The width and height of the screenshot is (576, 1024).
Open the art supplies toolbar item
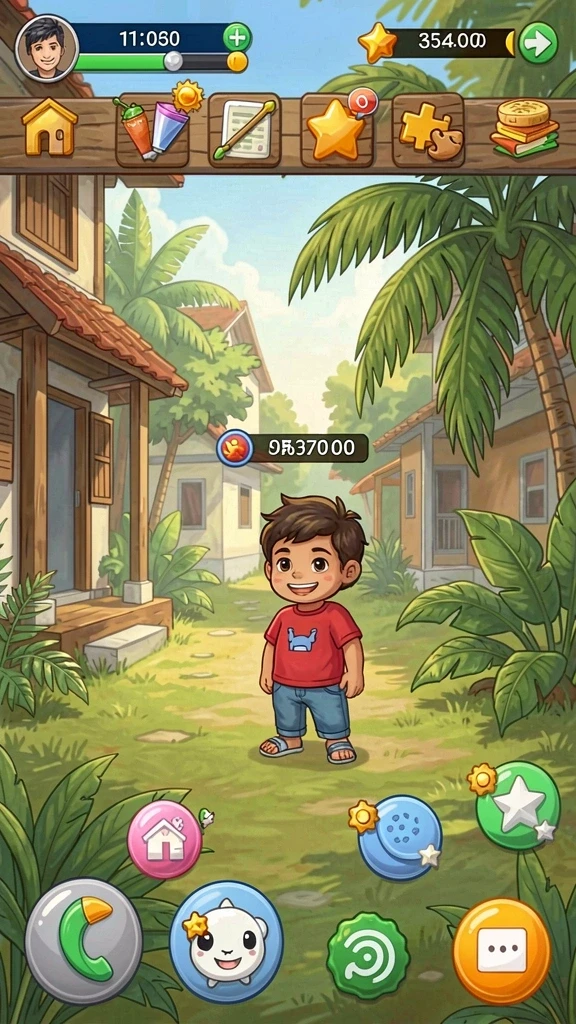pyautogui.click(x=153, y=130)
